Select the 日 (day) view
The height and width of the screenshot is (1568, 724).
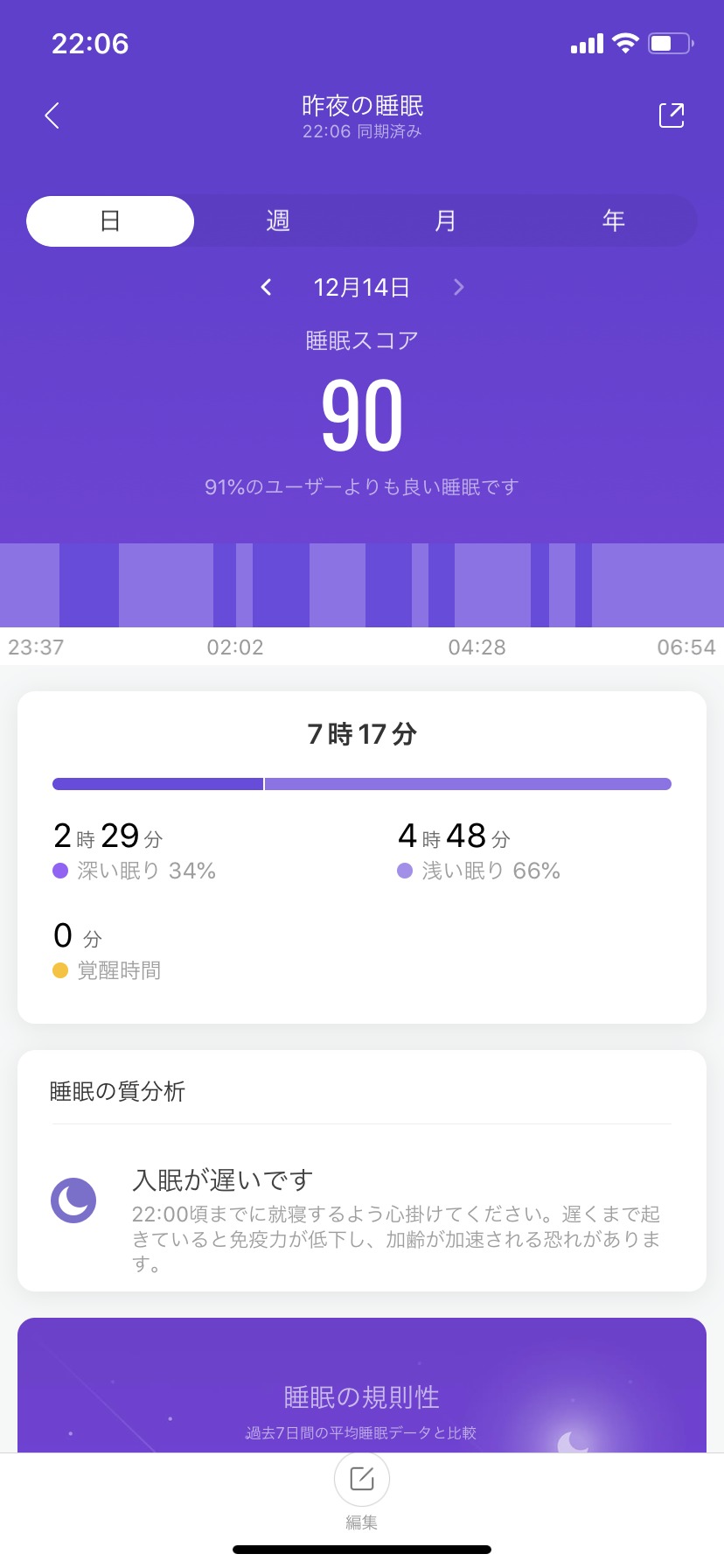[x=110, y=221]
